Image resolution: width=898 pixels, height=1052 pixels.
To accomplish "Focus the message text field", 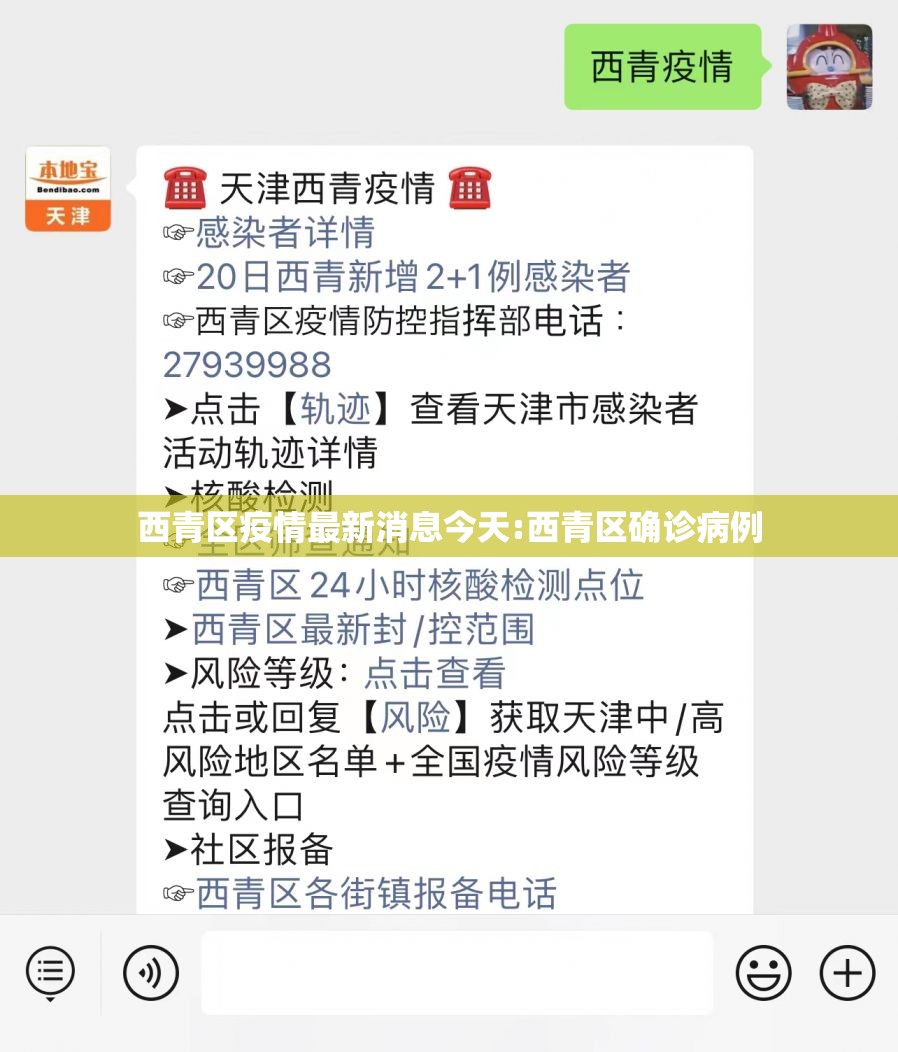I will (457, 973).
